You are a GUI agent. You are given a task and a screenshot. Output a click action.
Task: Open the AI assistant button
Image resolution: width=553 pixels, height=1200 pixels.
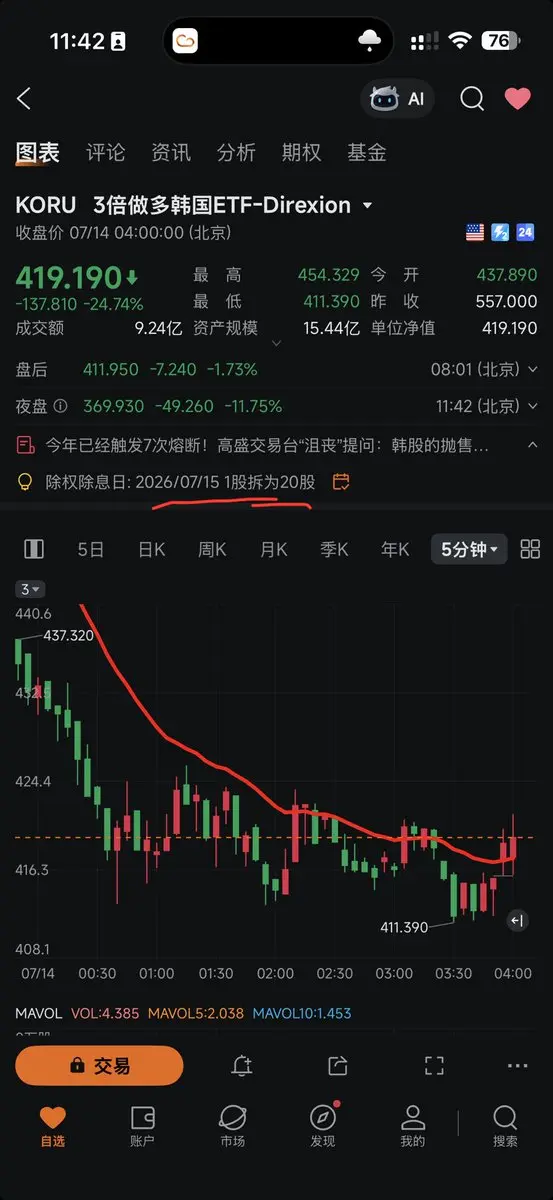coord(397,99)
